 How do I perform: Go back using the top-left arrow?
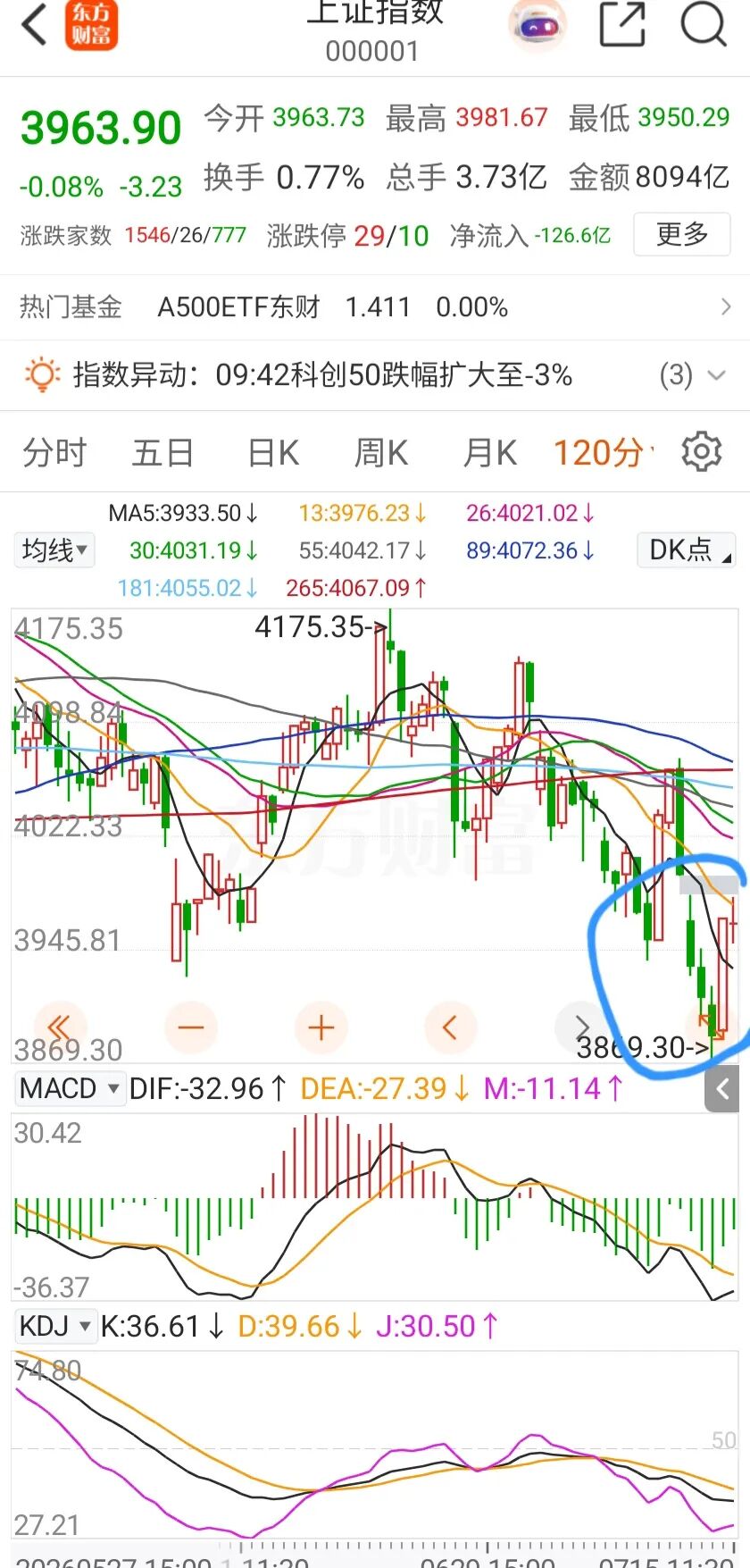click(x=34, y=24)
